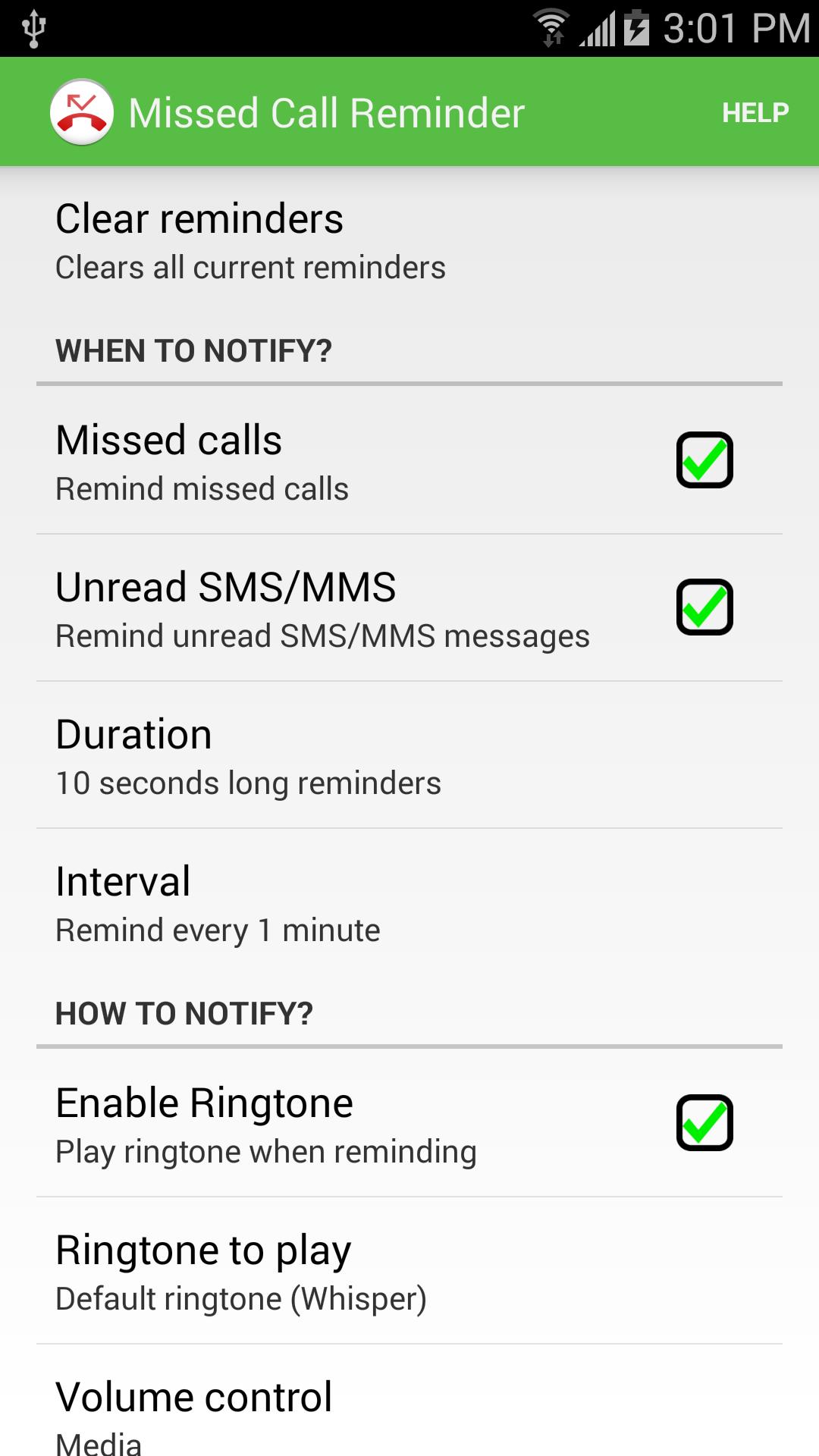Open the HELP page
819x1456 pixels.
click(754, 111)
